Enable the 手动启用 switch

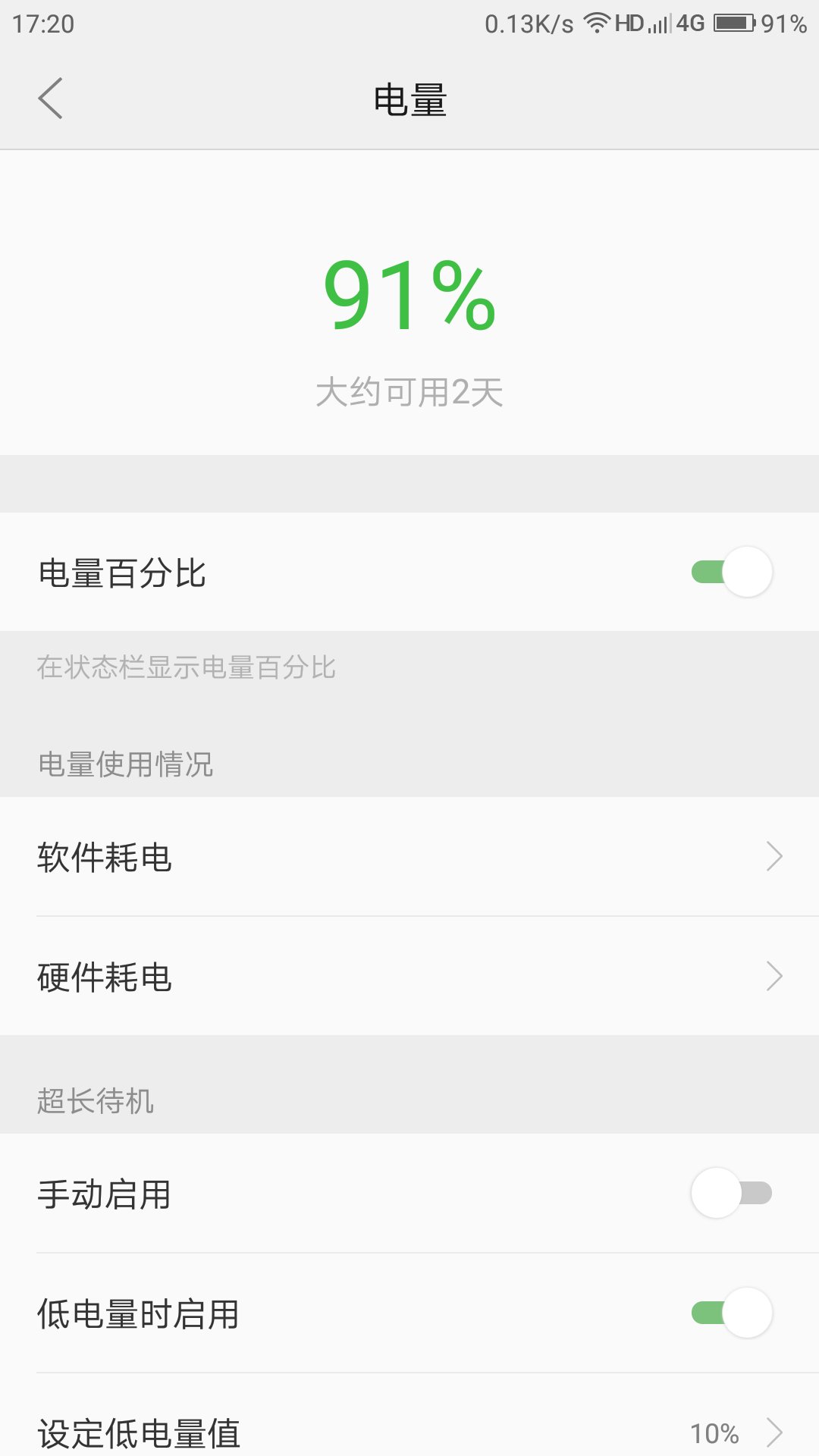pos(731,1193)
